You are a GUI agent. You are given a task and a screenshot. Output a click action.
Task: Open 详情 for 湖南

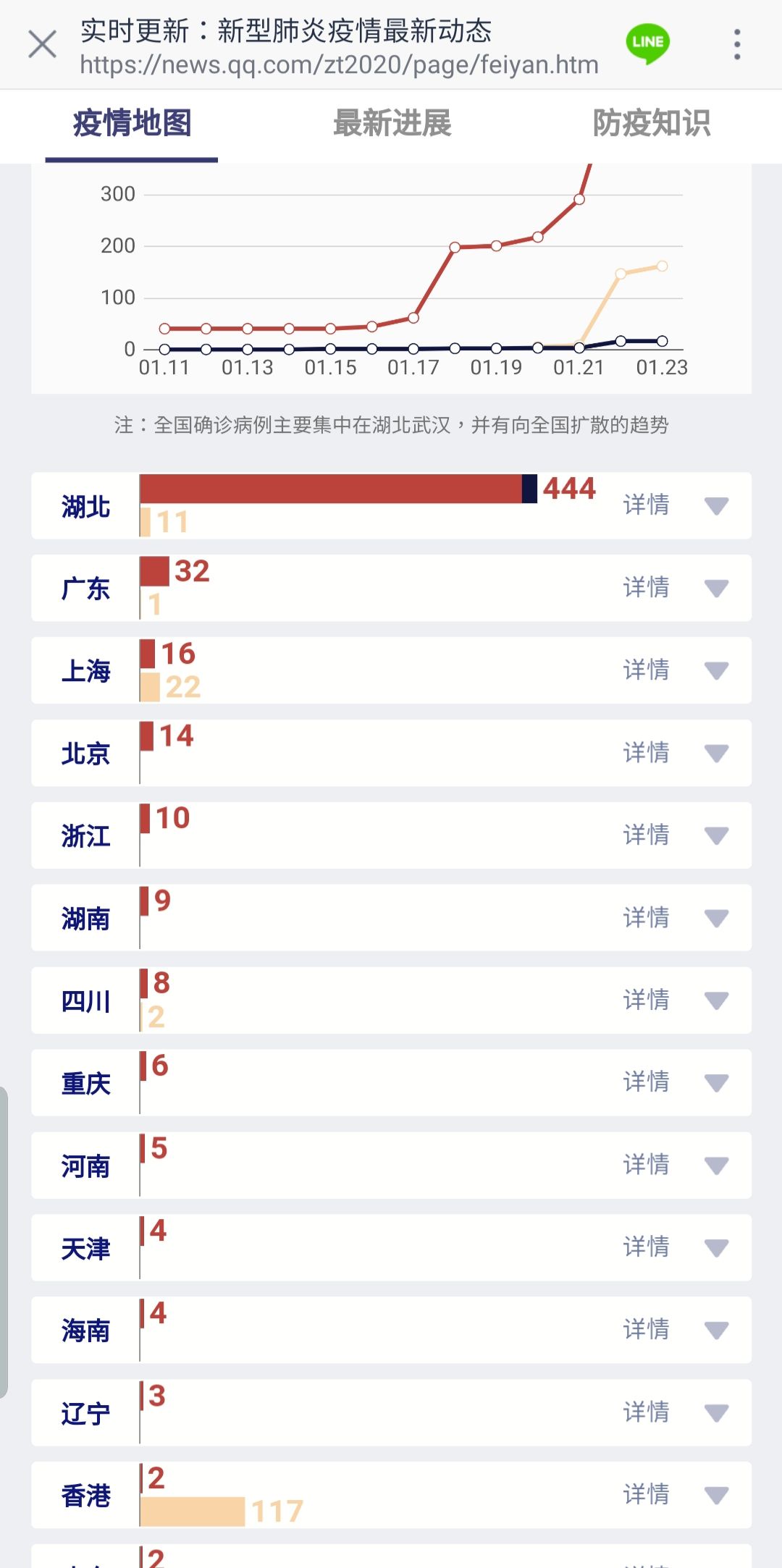(646, 917)
